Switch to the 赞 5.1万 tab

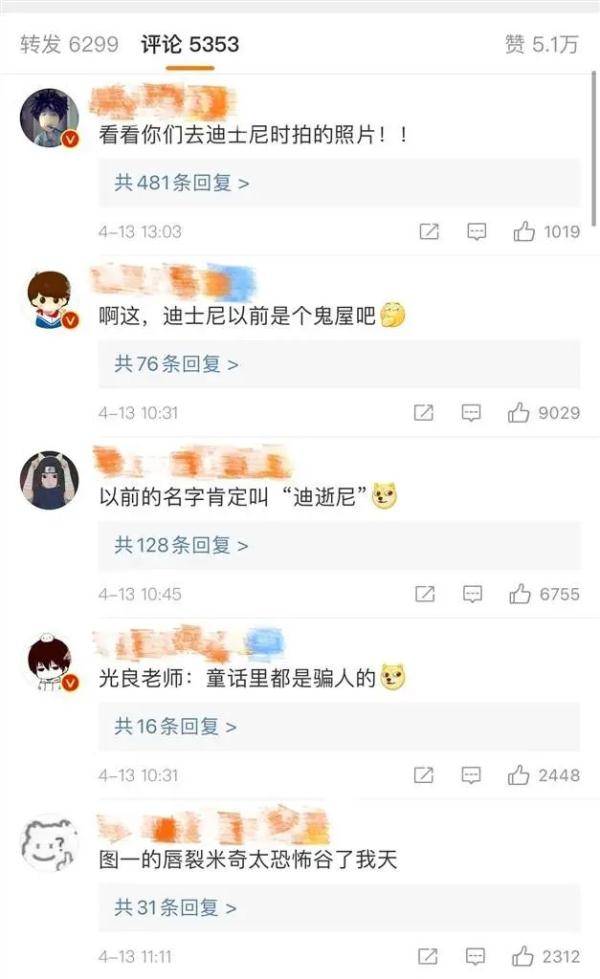pyautogui.click(x=541, y=45)
